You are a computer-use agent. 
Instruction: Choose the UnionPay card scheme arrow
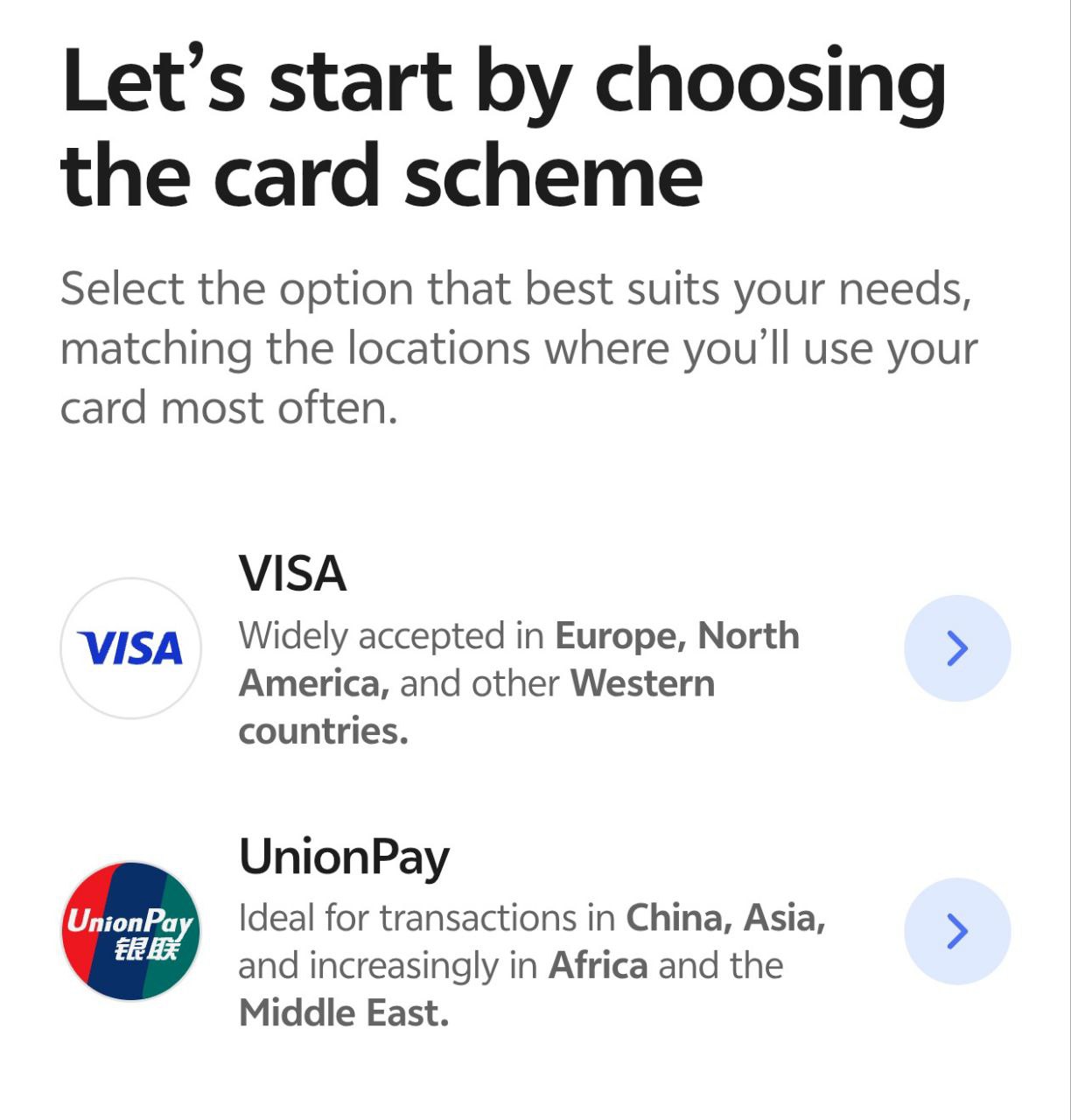click(957, 931)
